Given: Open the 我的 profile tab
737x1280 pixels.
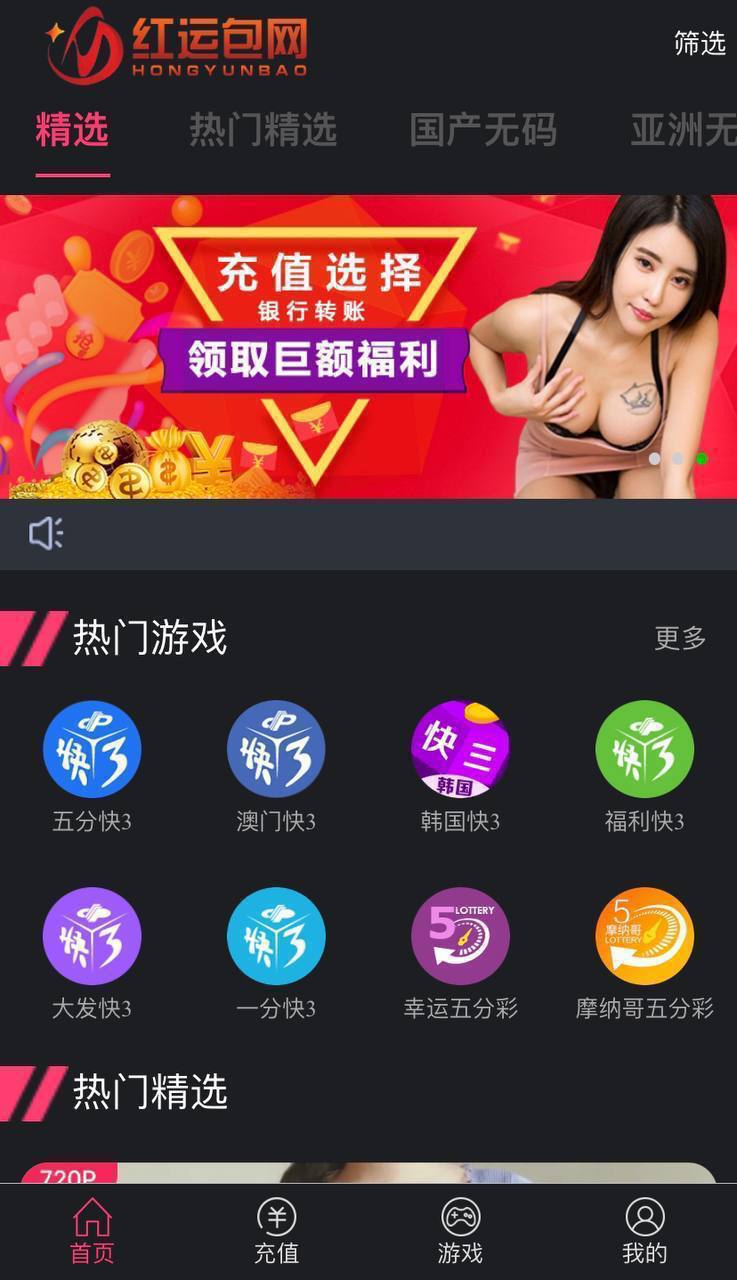Looking at the screenshot, I should click(644, 1231).
